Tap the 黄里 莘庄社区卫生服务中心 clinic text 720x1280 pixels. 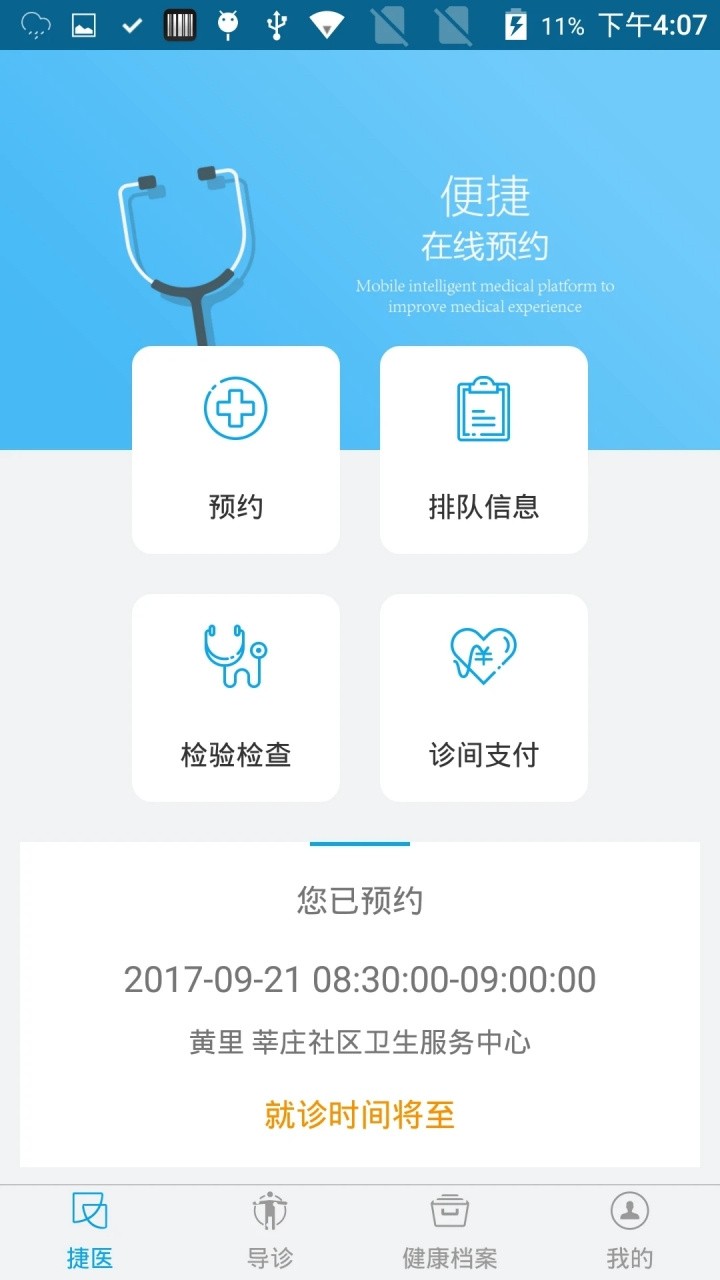click(x=360, y=1042)
